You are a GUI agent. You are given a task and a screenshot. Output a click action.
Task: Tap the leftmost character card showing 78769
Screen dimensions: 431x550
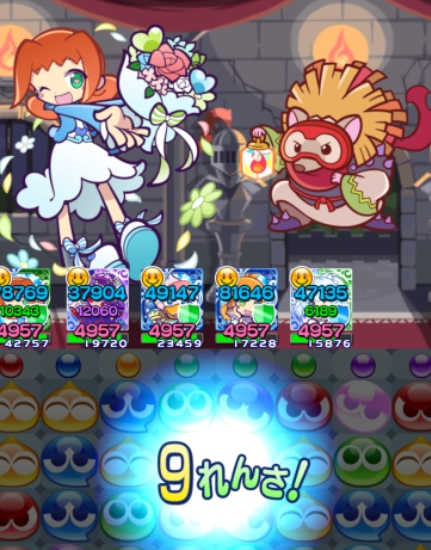click(x=25, y=308)
